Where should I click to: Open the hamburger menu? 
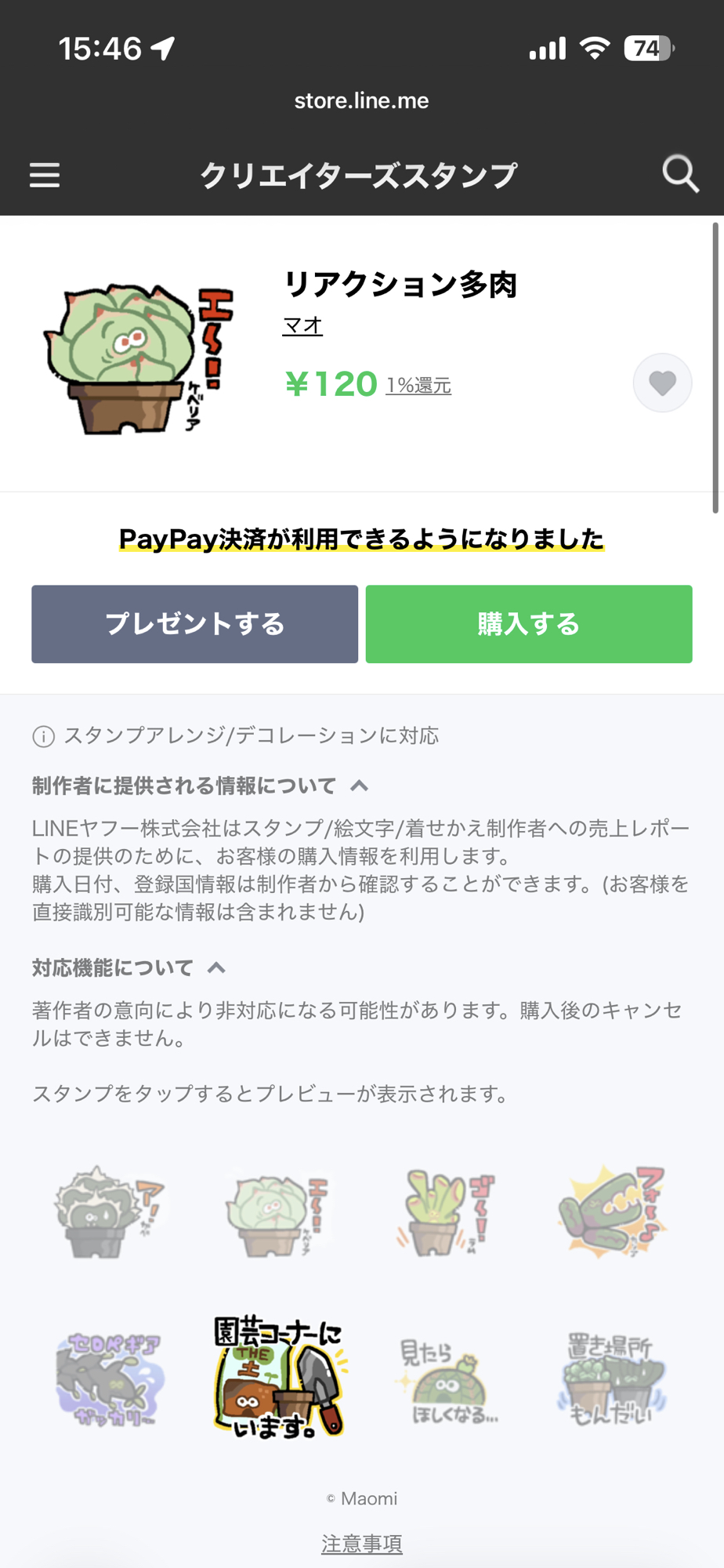45,175
